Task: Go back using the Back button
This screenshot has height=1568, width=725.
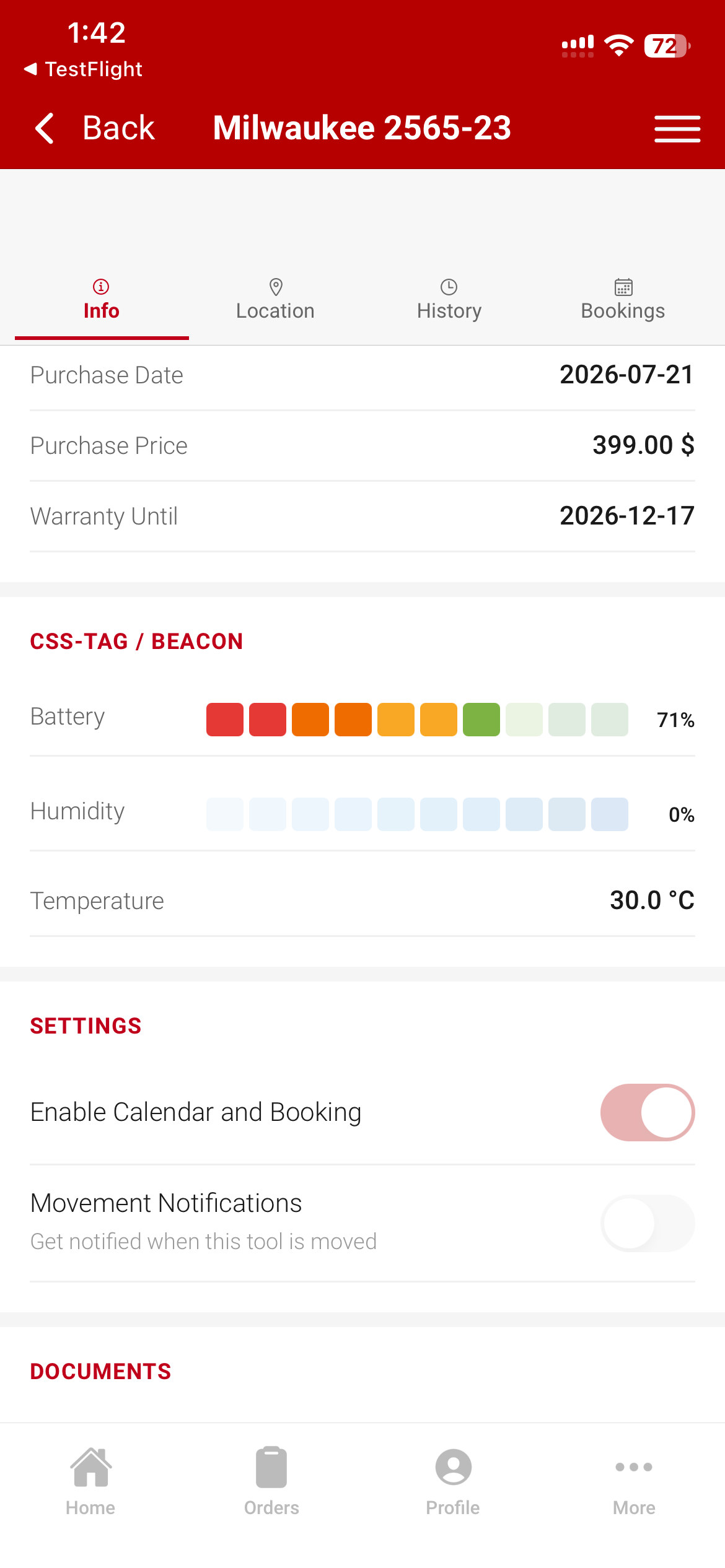Action: click(94, 128)
